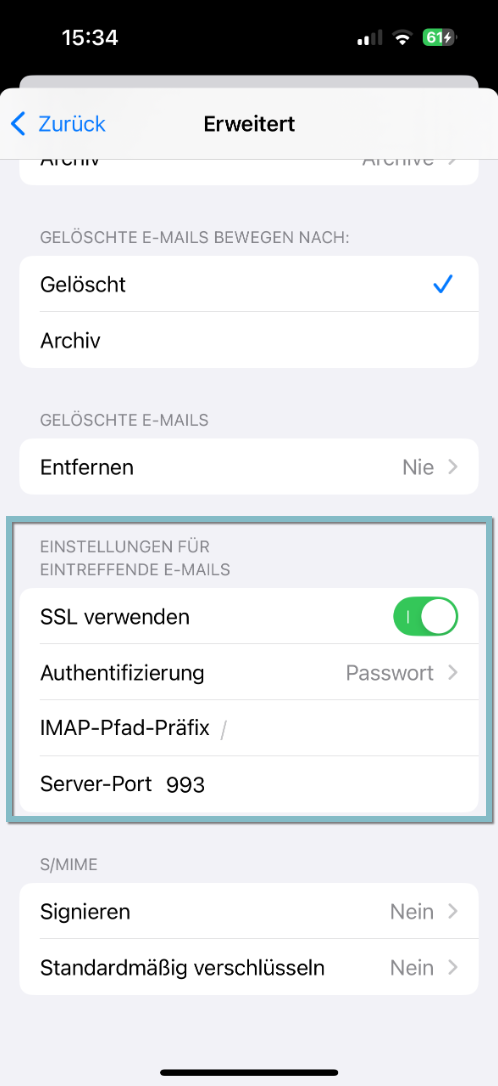This screenshot has width=498, height=1086.
Task: Go back with the Zurück button
Action: click(59, 124)
